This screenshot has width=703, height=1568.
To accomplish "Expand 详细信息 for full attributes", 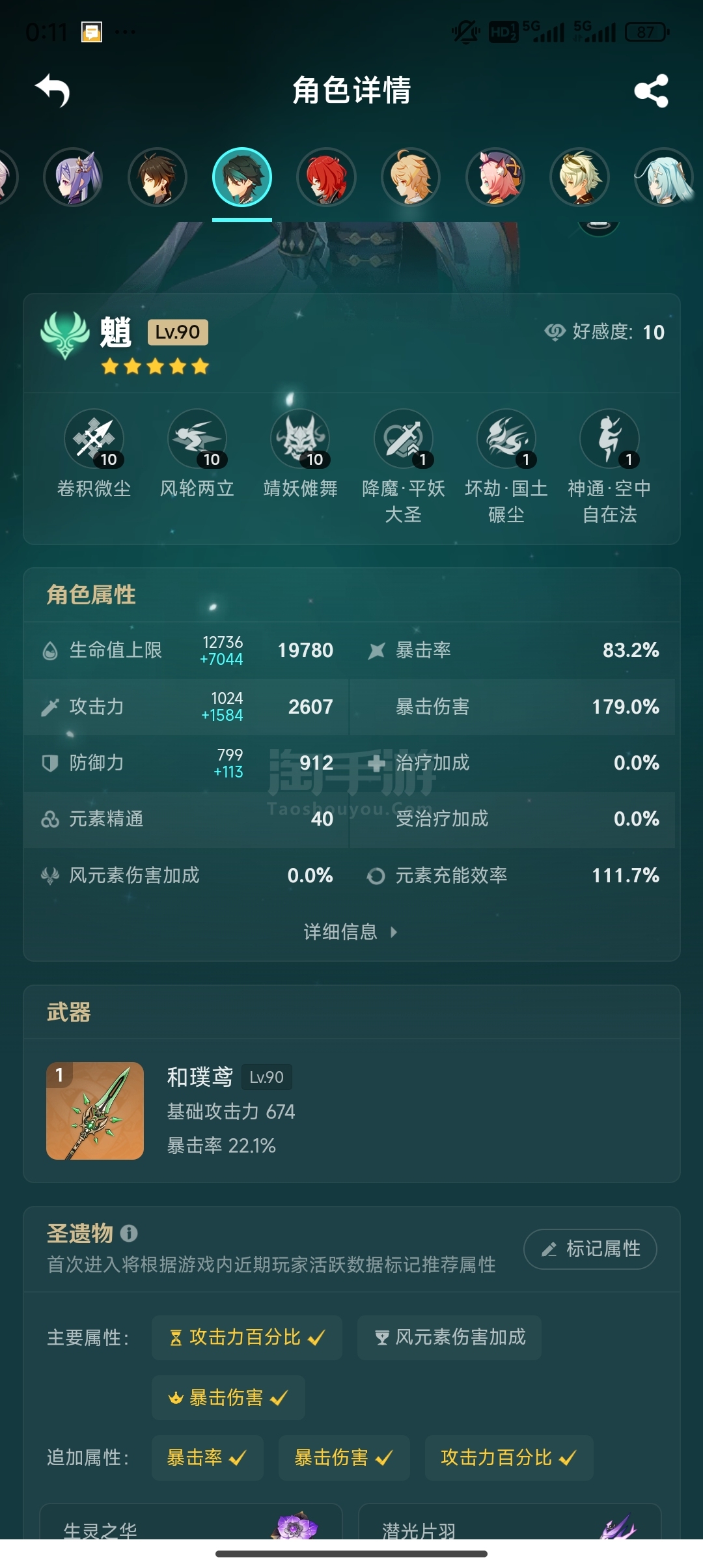I will 351,932.
